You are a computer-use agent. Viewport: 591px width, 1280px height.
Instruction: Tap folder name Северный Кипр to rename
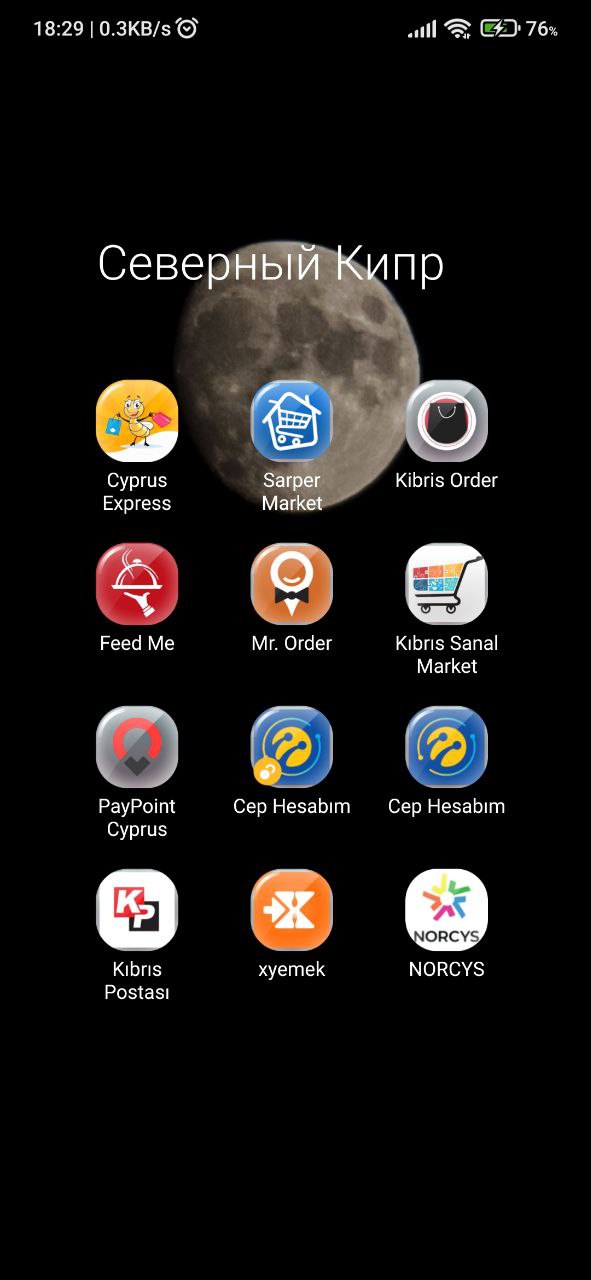pyautogui.click(x=271, y=265)
